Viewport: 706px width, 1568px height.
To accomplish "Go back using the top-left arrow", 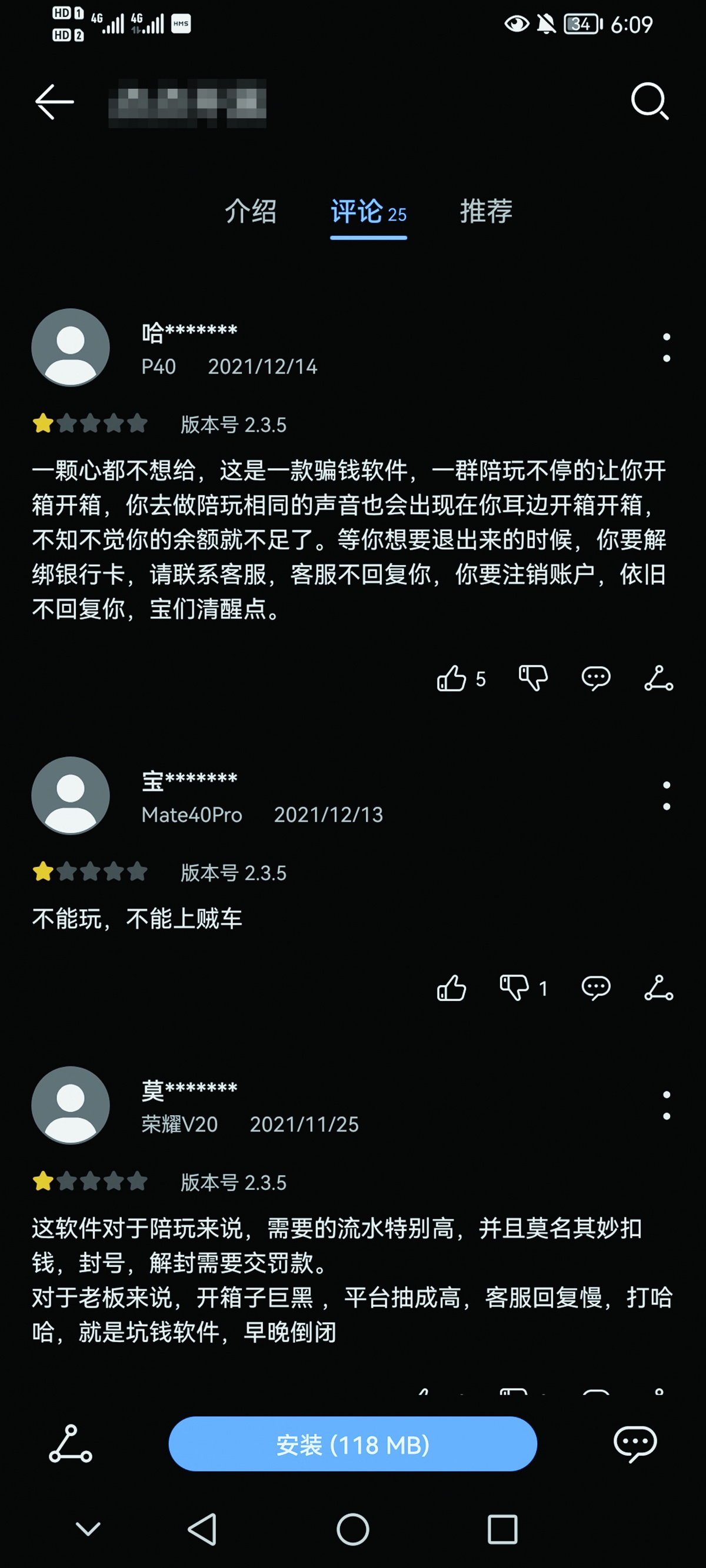I will 55,102.
